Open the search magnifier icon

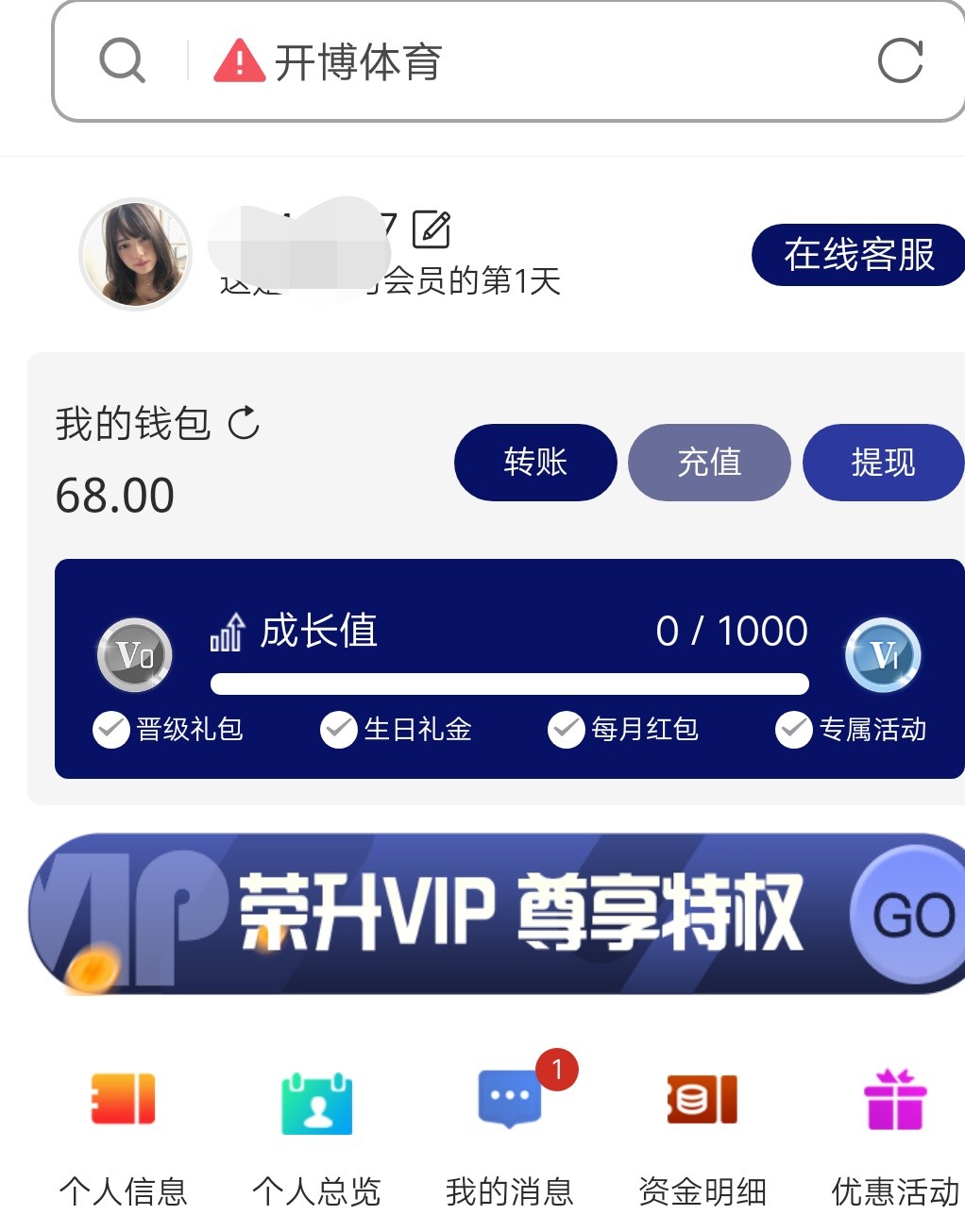(122, 61)
